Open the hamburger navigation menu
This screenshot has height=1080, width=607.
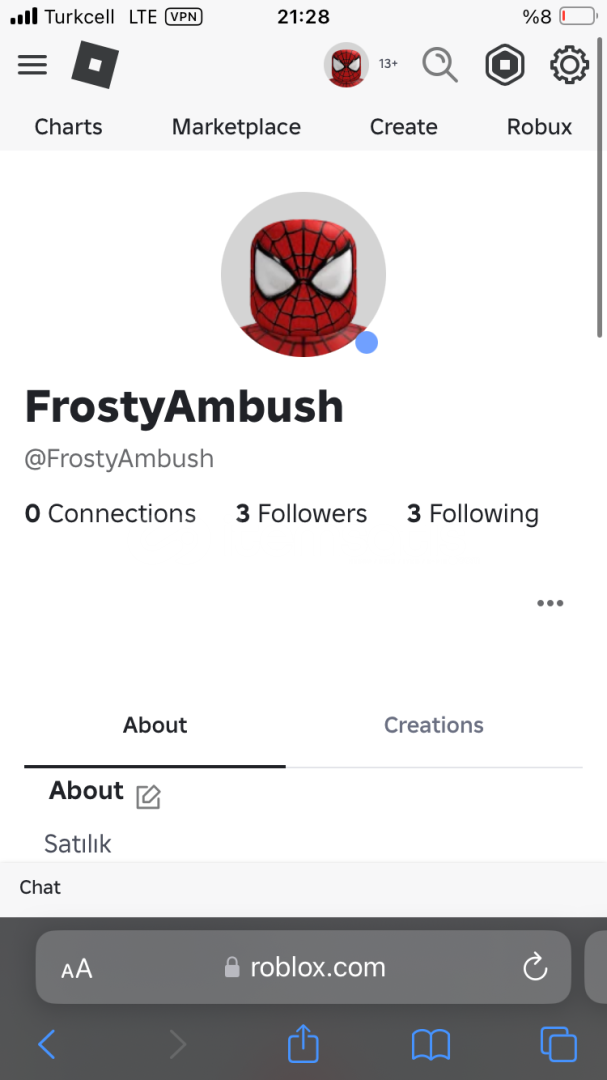coord(33,65)
